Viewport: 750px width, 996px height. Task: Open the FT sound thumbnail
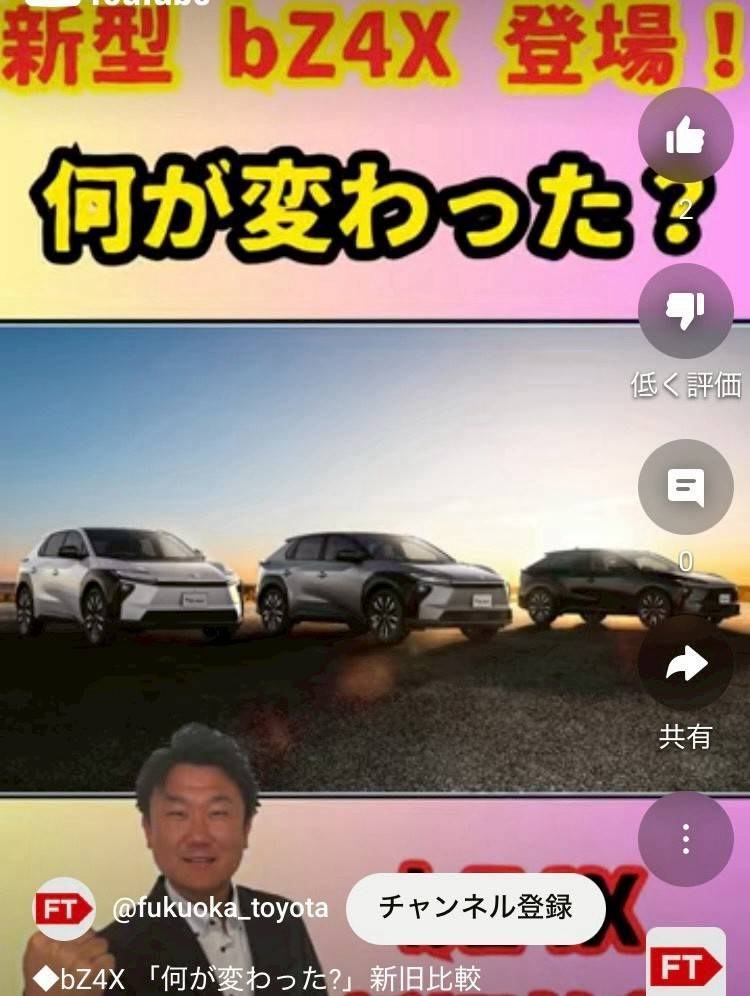686,964
